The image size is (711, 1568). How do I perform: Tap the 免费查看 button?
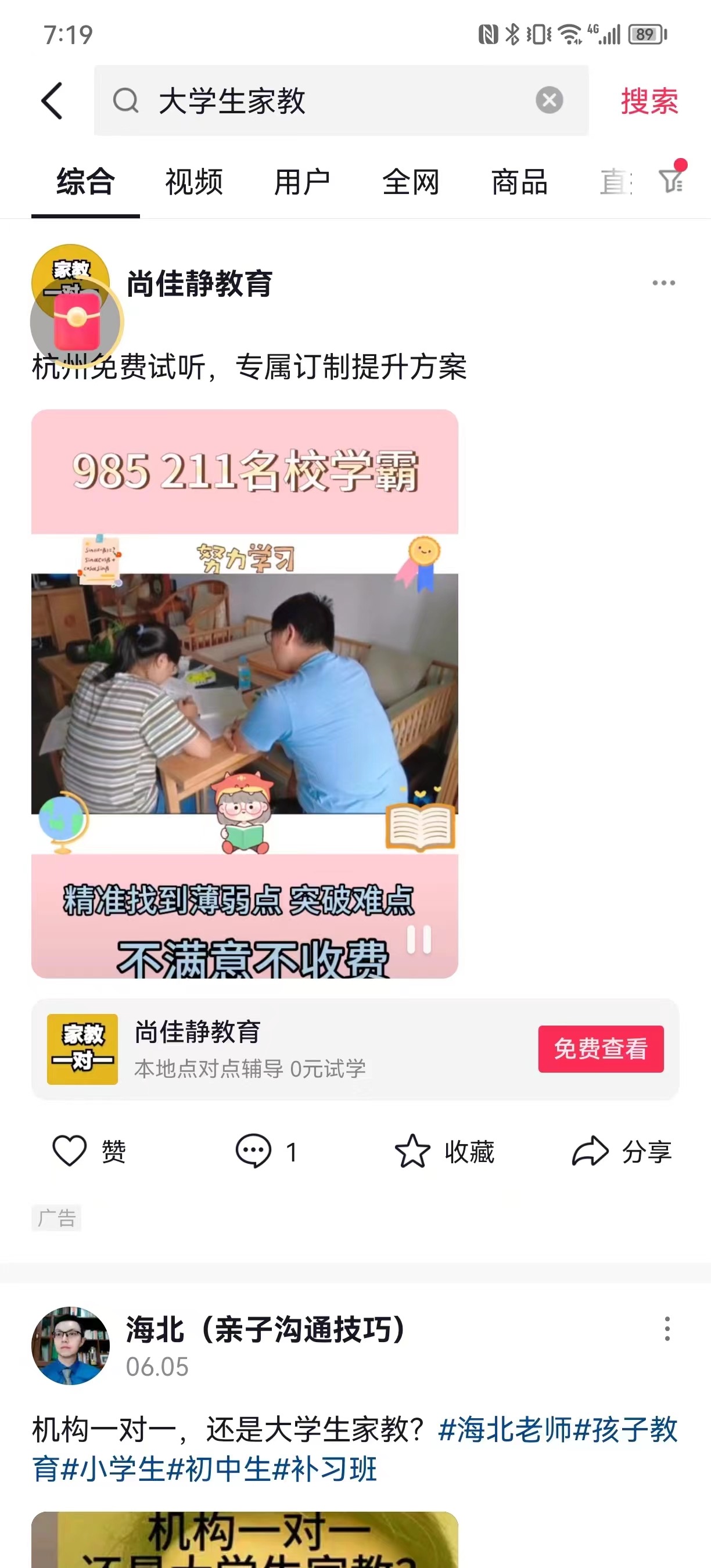(x=600, y=1049)
